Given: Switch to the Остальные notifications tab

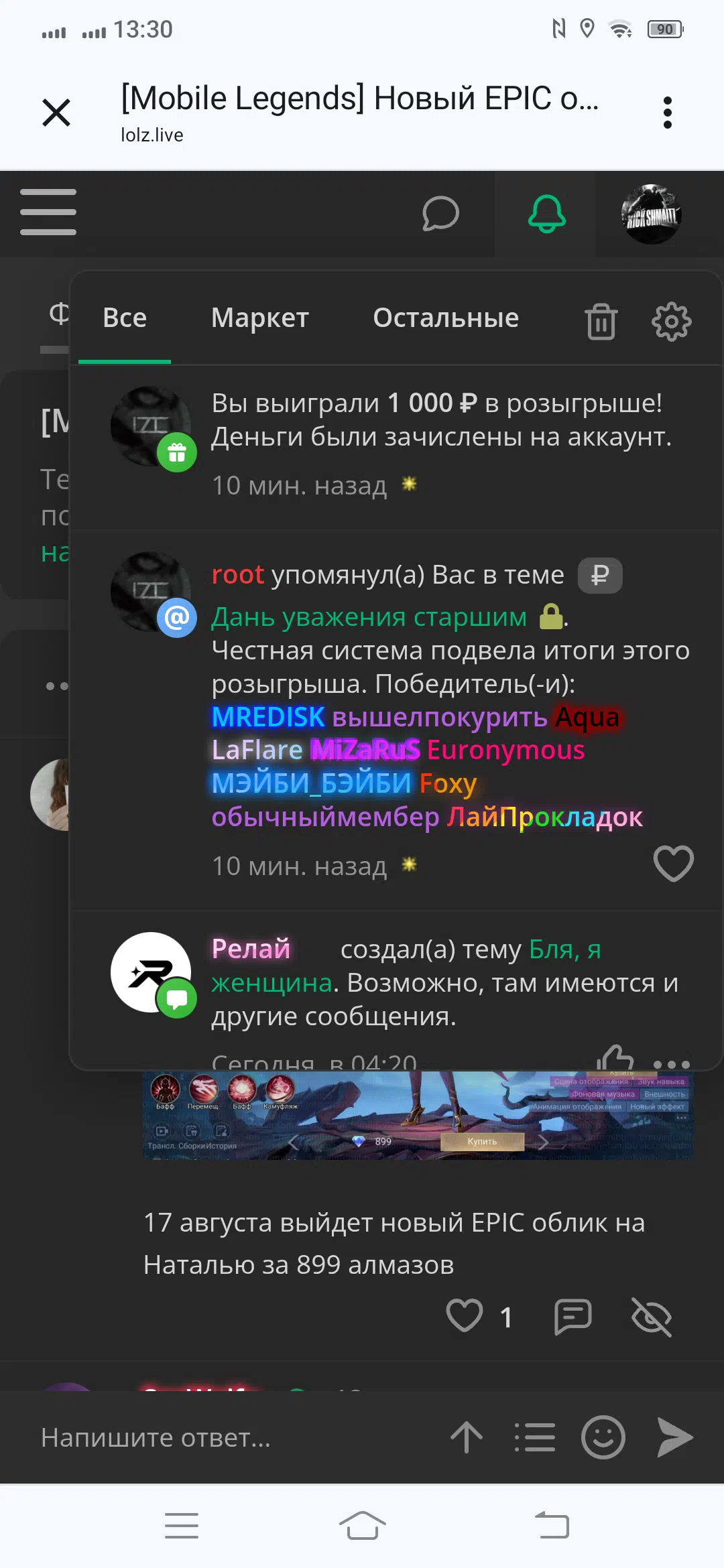Looking at the screenshot, I should point(446,318).
